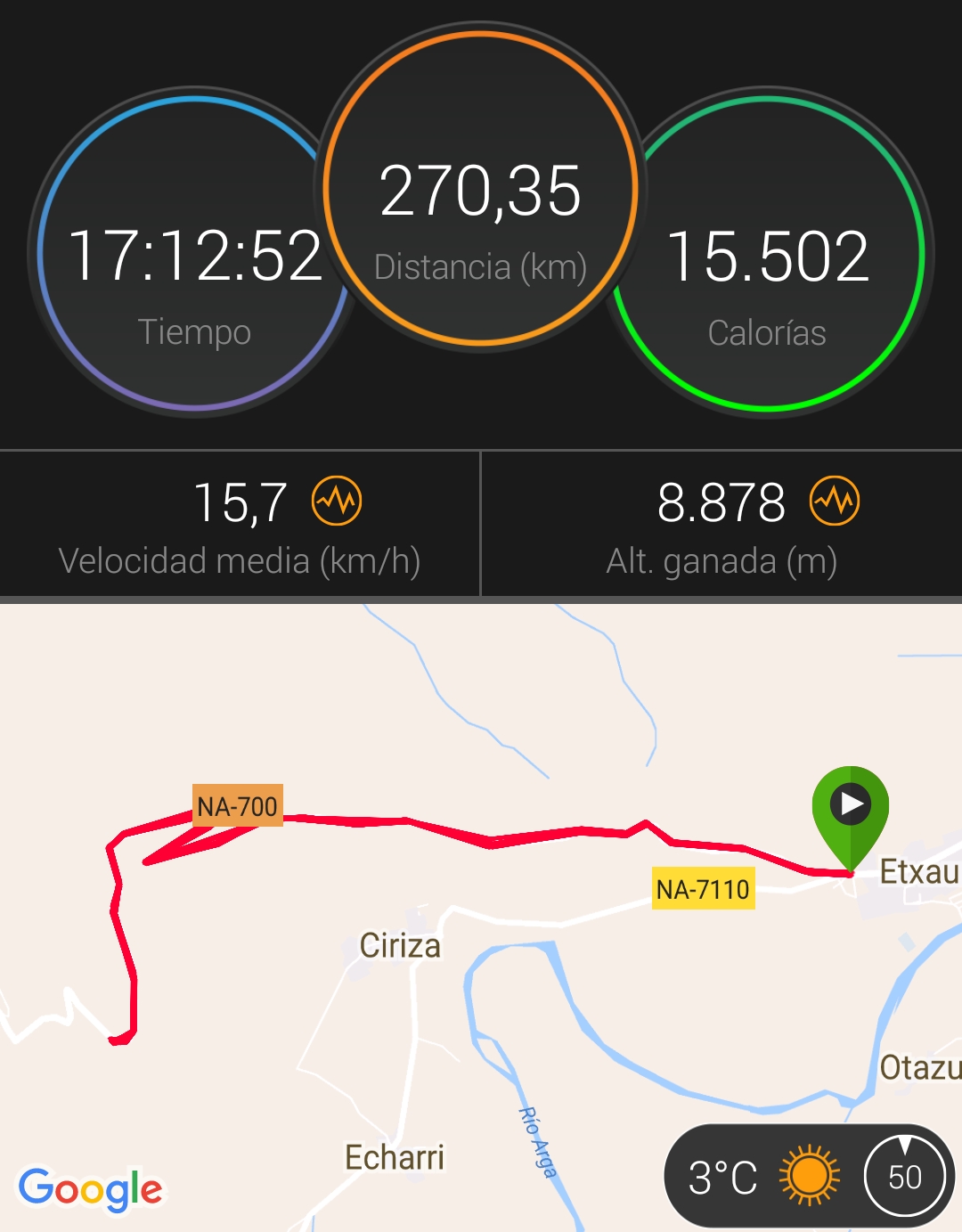Open the speed chart icon beside 15,7

tap(337, 502)
